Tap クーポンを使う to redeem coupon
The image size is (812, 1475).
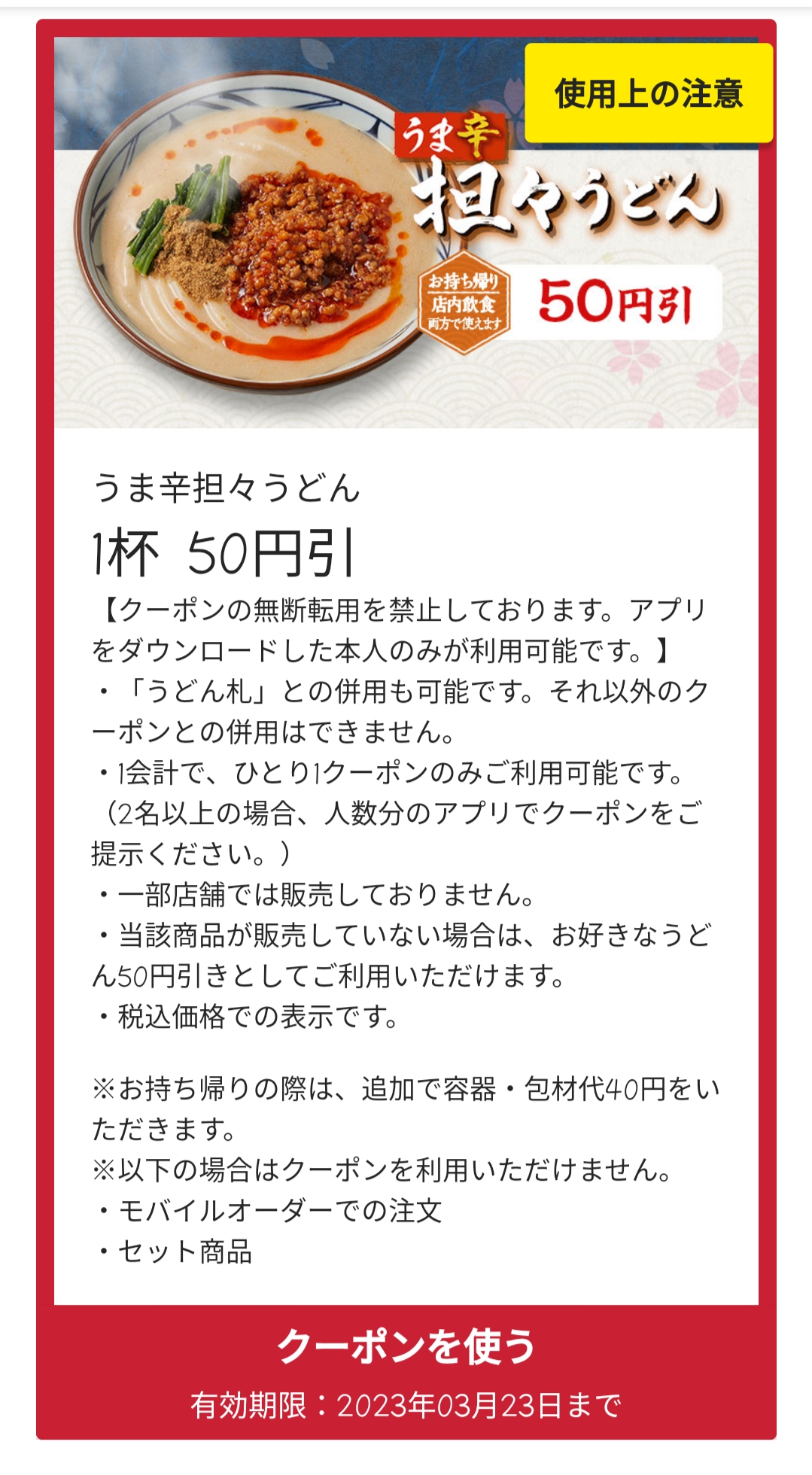click(x=406, y=1347)
